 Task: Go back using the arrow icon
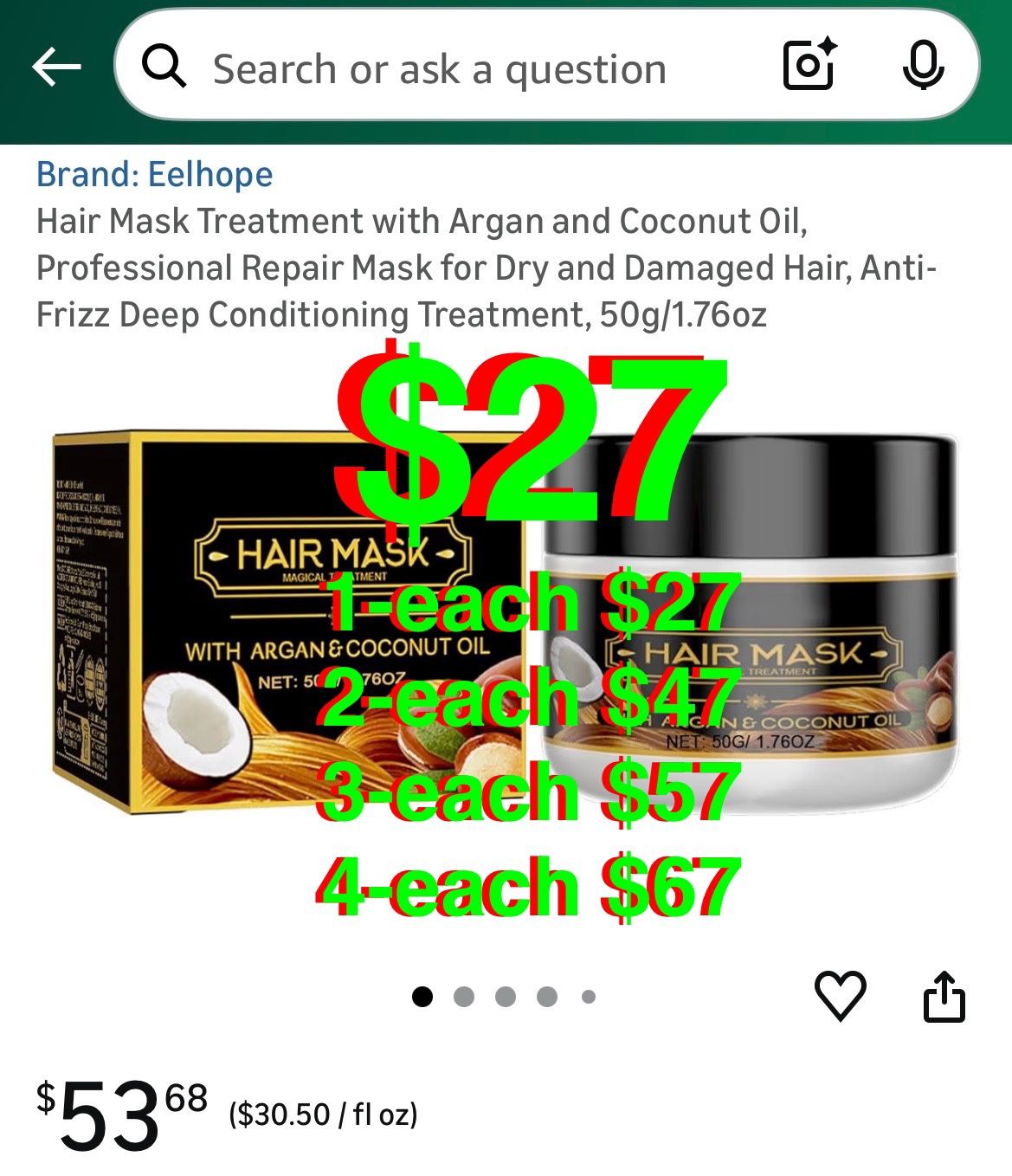click(56, 67)
